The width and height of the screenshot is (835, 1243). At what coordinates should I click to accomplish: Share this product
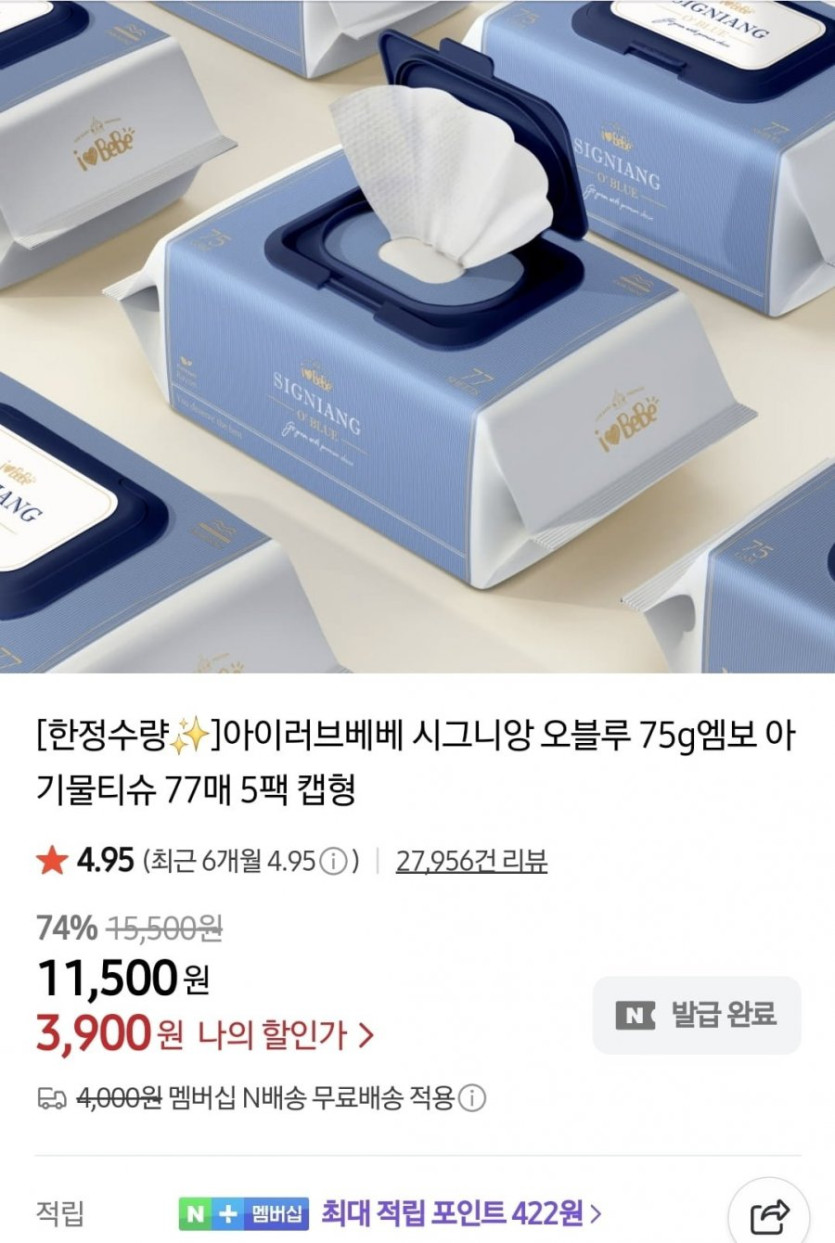tap(772, 1217)
